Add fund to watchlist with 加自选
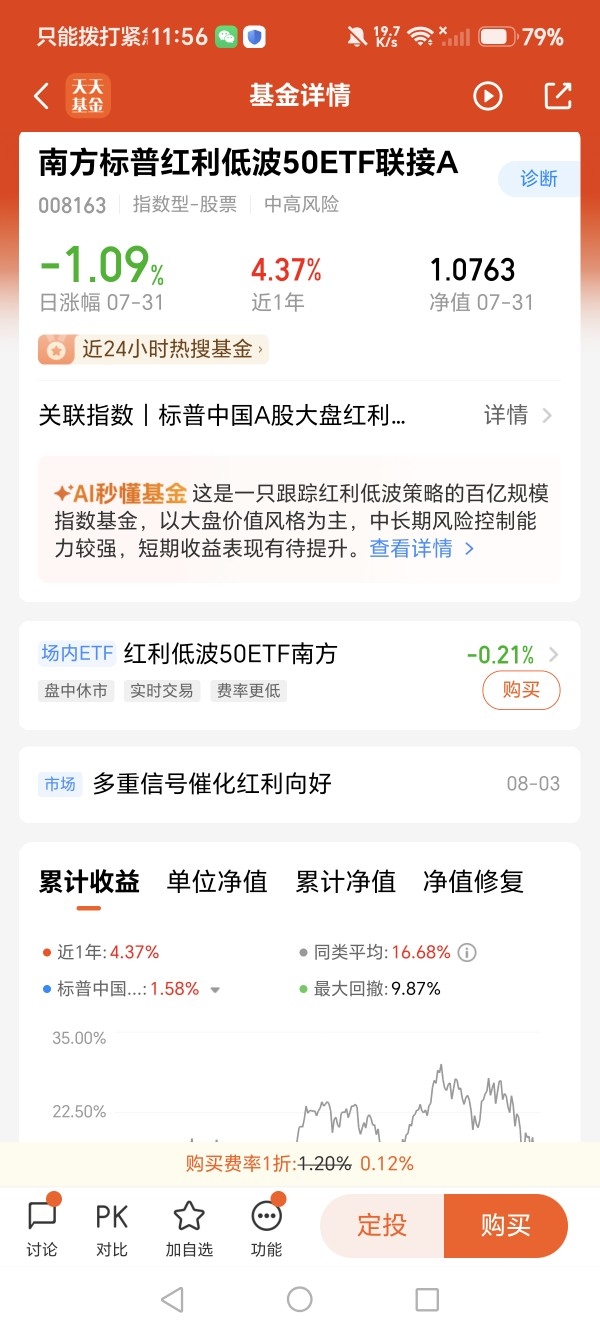Viewport: 600px width, 1332px height. 189,1228
